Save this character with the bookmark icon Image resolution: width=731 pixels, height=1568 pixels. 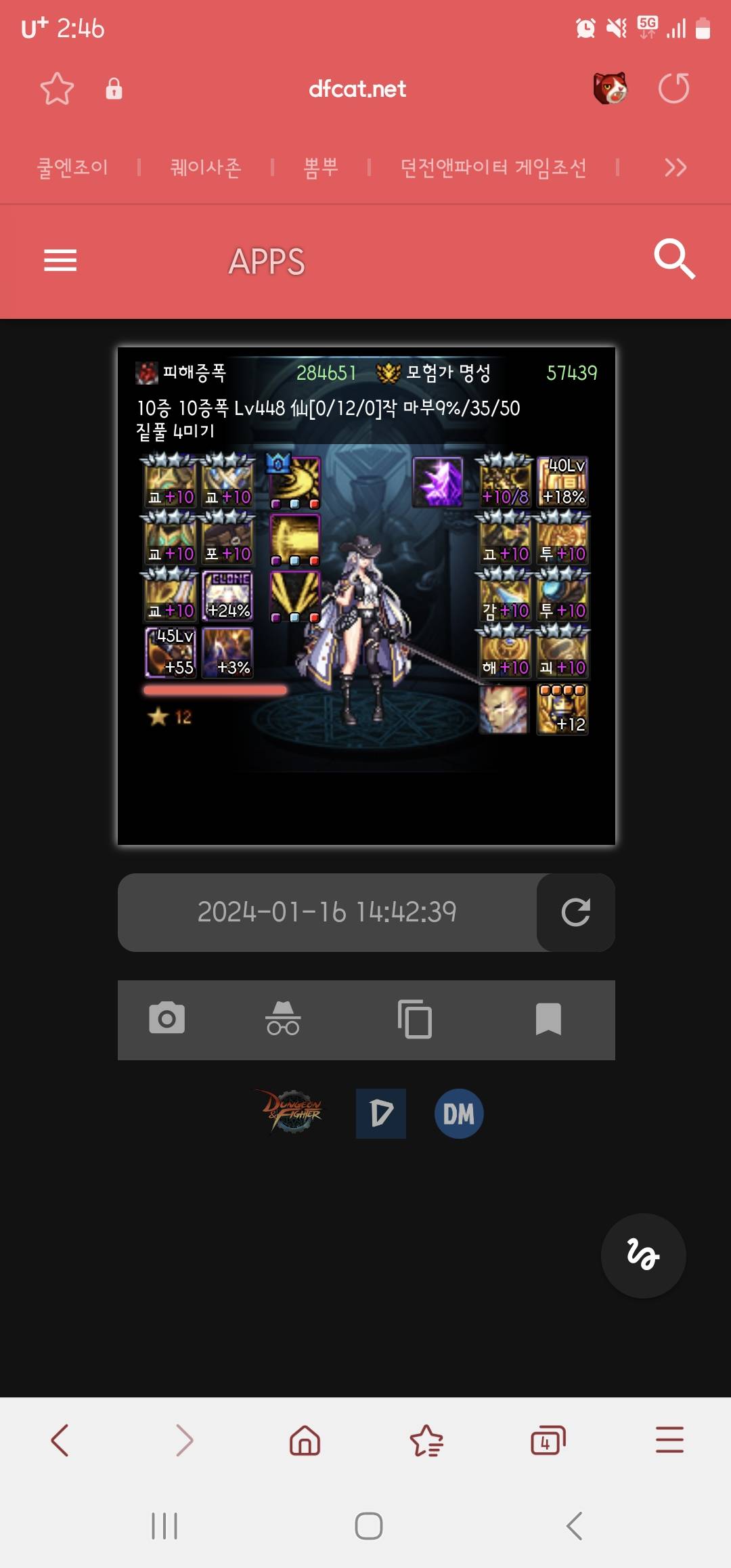(x=548, y=1019)
